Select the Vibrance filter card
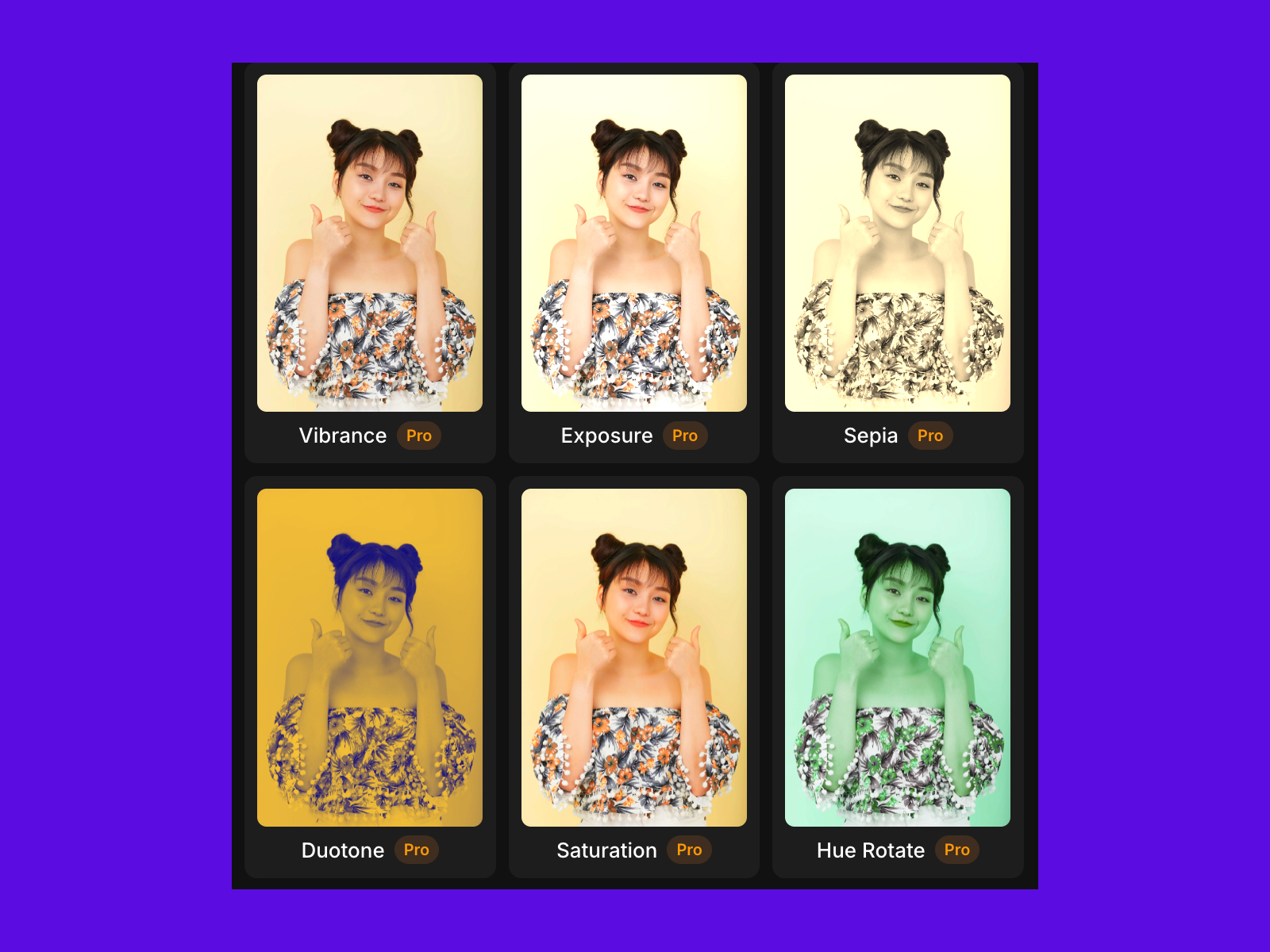The height and width of the screenshot is (952, 1270). point(370,263)
